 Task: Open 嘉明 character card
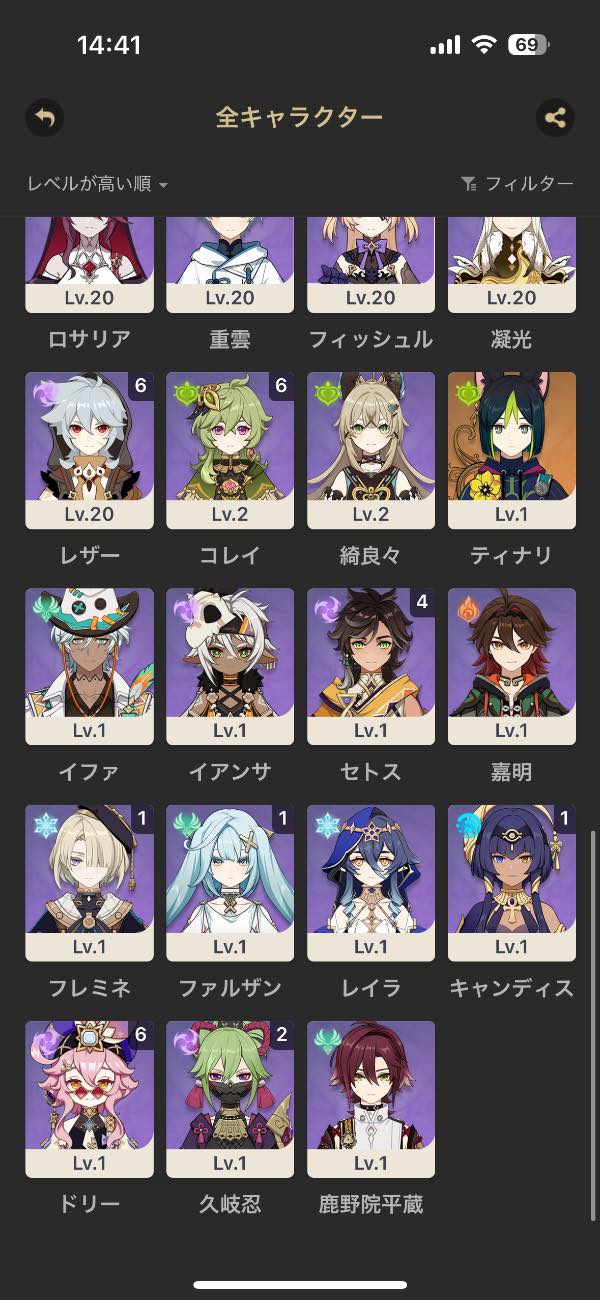[x=512, y=666]
